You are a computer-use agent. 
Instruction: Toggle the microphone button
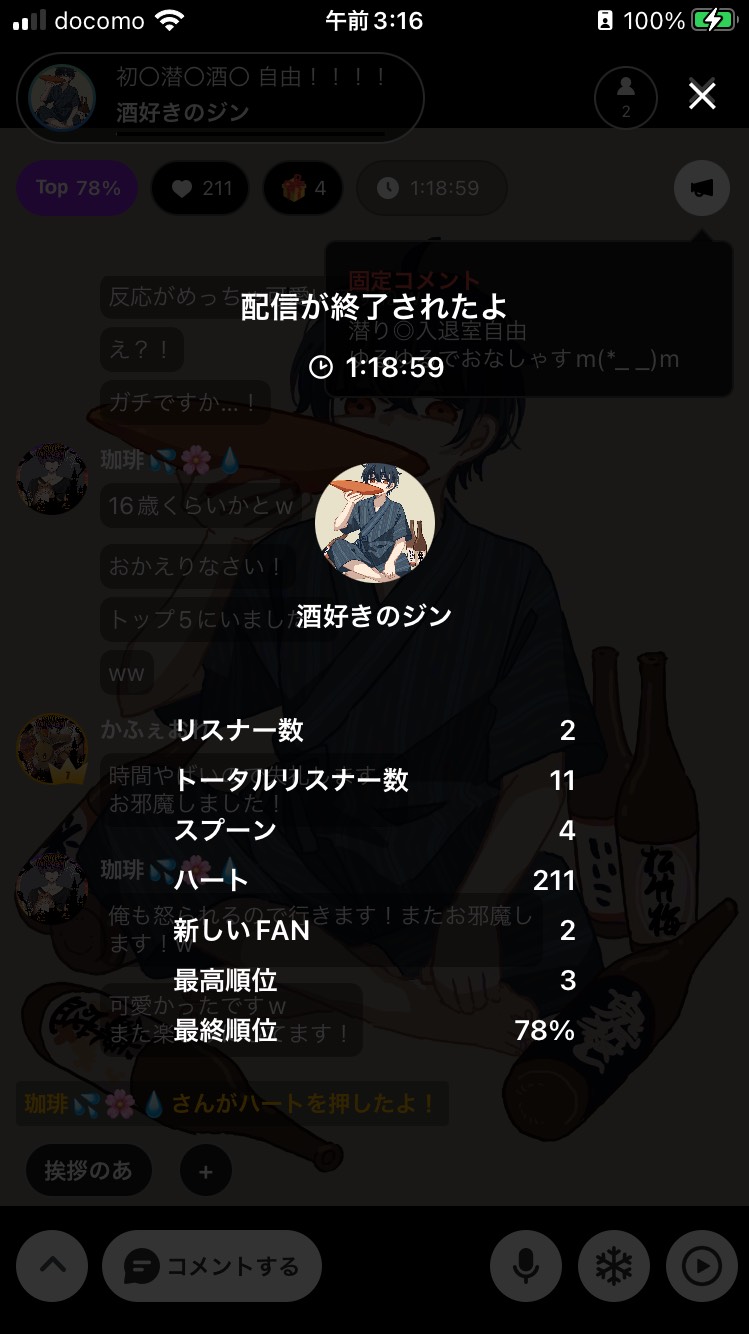tap(526, 1266)
